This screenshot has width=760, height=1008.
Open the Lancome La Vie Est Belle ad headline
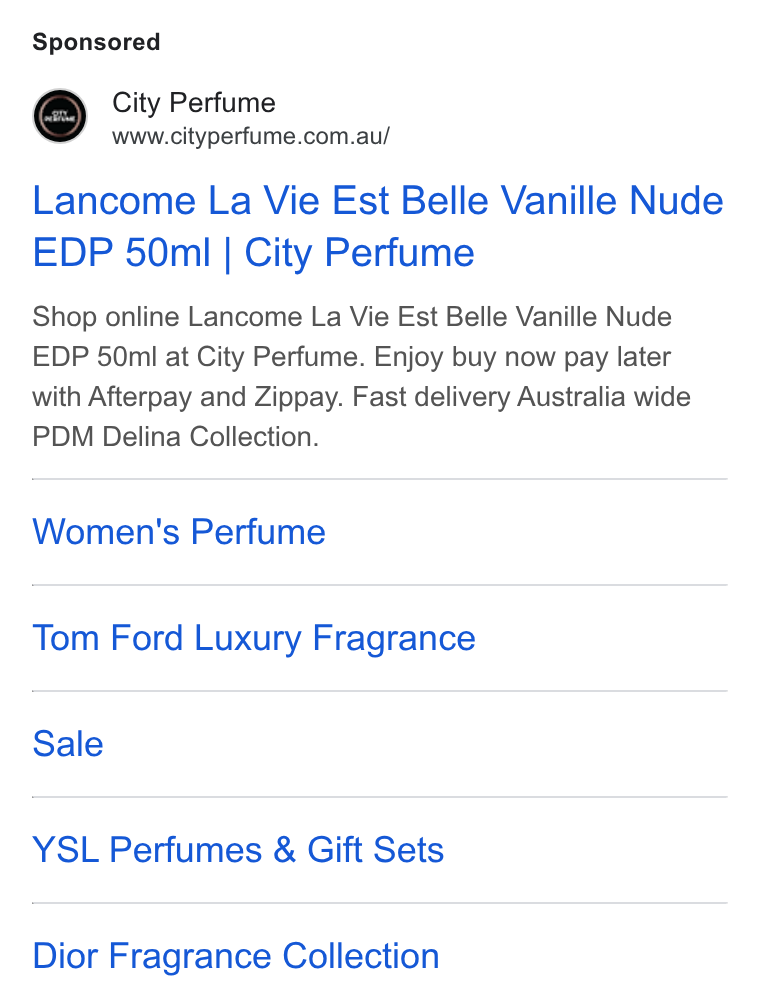tap(378, 226)
